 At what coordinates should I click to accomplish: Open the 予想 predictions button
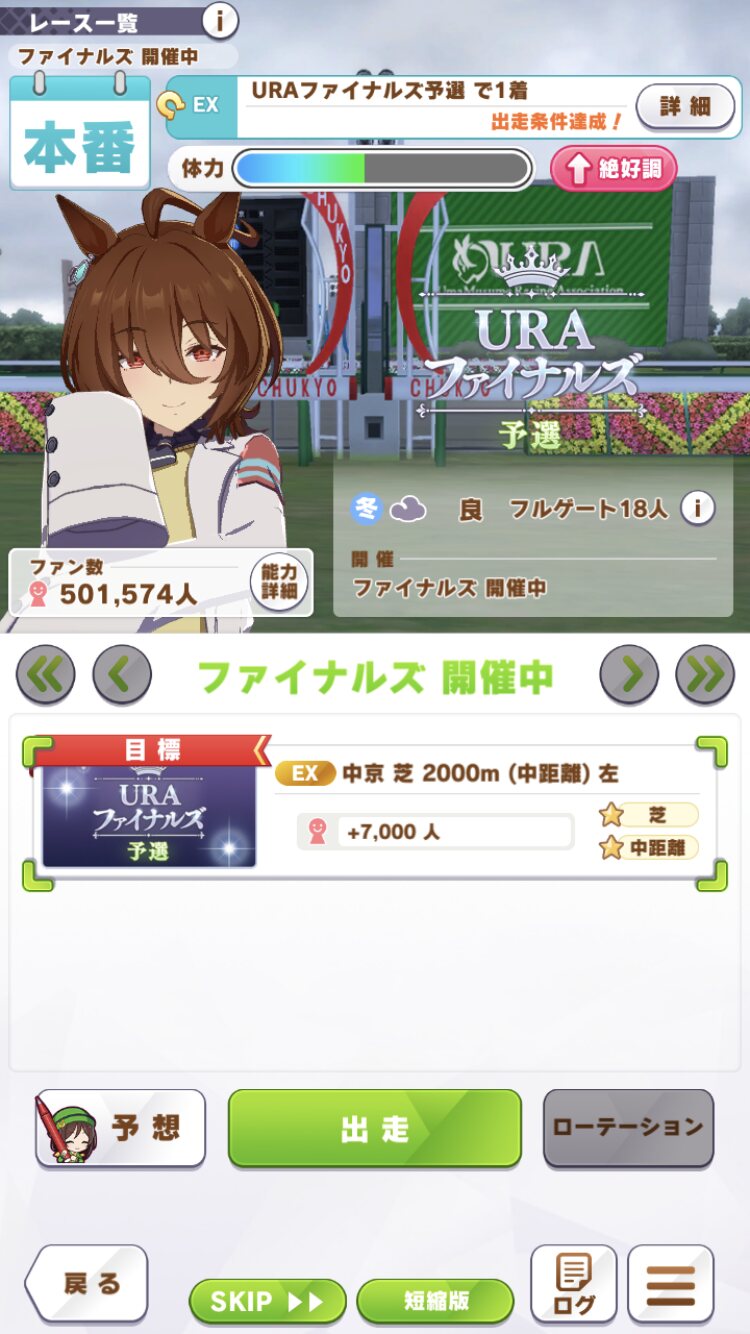(121, 1128)
